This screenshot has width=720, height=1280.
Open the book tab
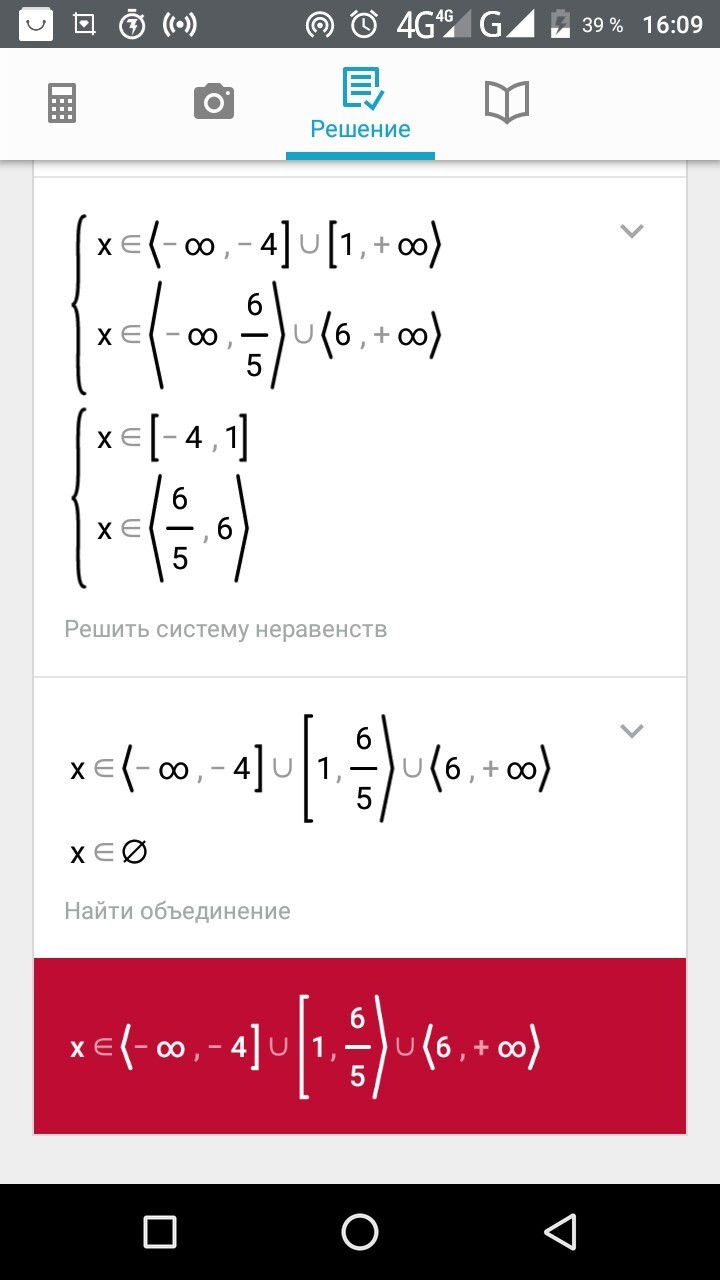tap(507, 102)
